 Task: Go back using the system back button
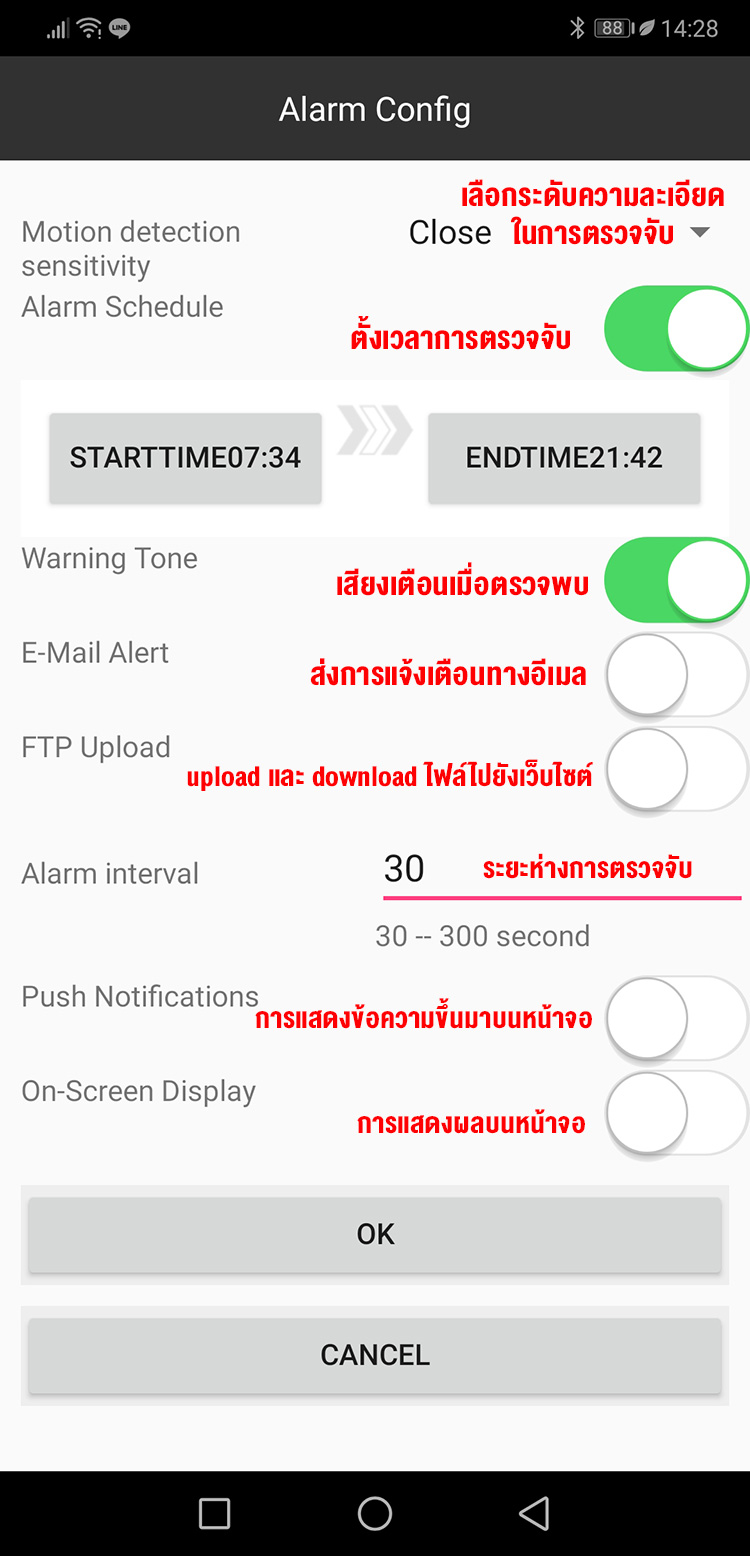tap(535, 1513)
